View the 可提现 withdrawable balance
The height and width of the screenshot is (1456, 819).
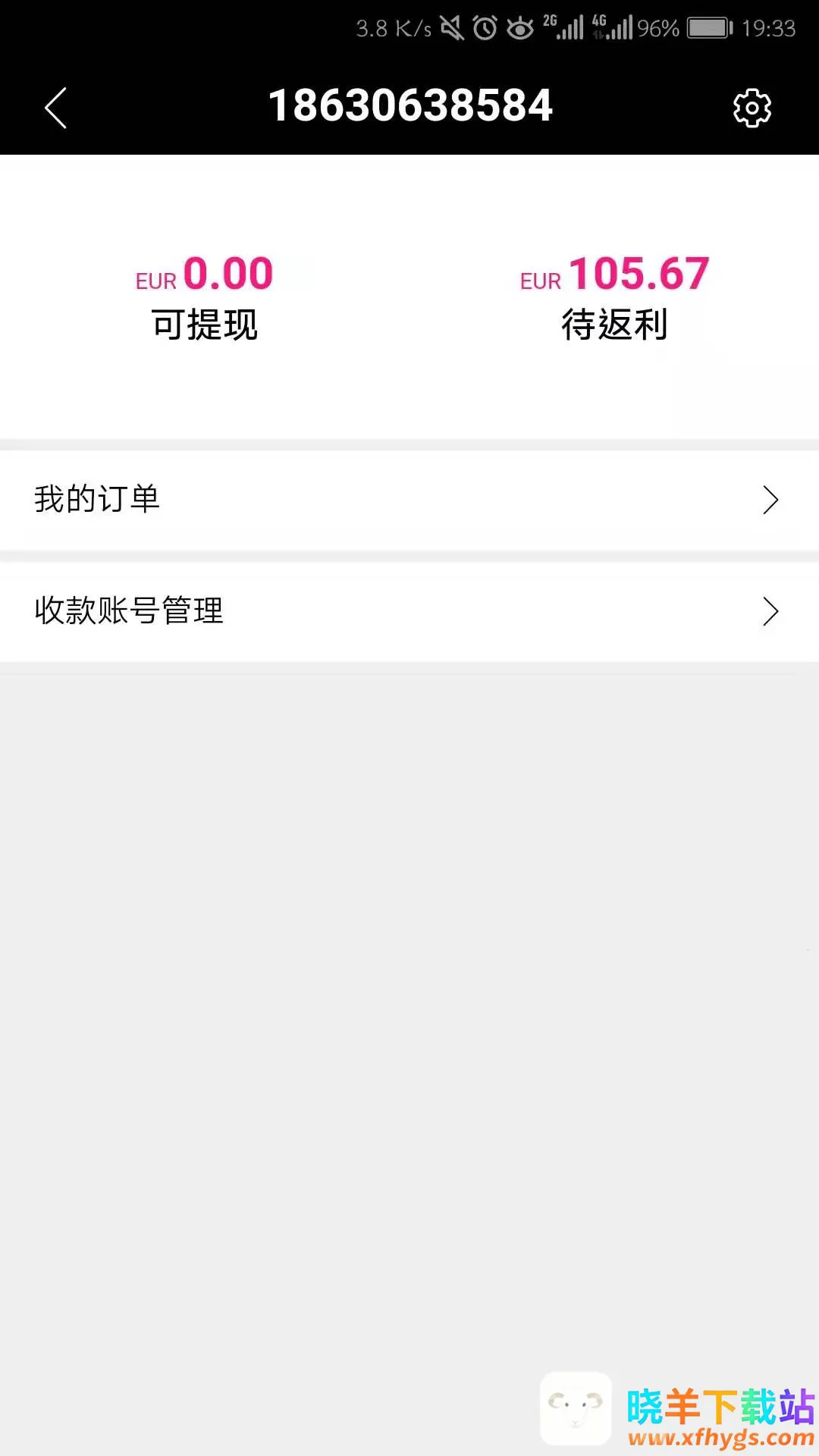(x=205, y=297)
